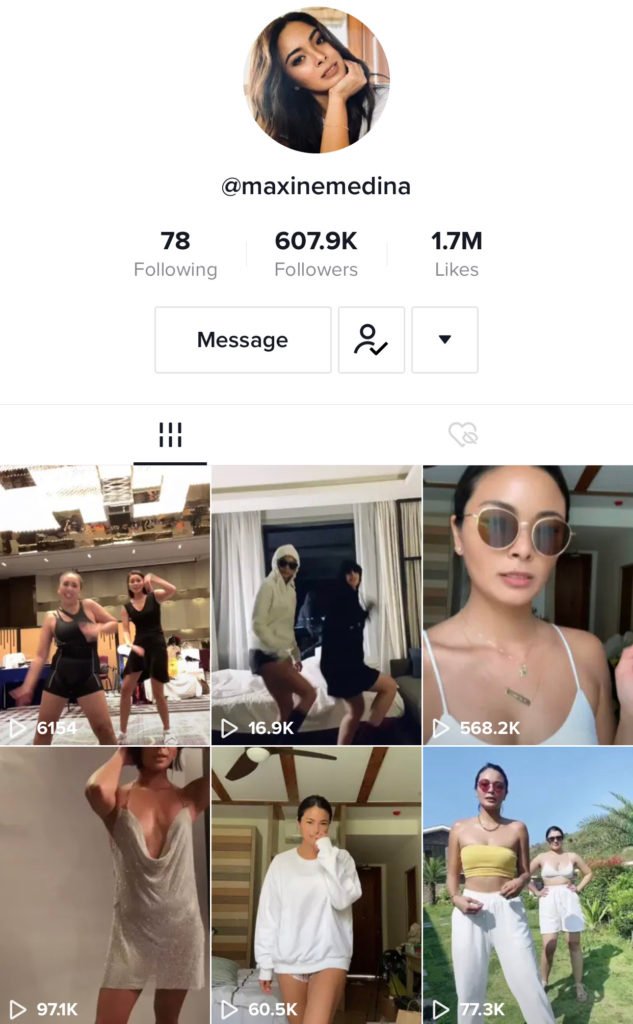Switch to the videos grid tab
The image size is (633, 1024).
tap(170, 434)
